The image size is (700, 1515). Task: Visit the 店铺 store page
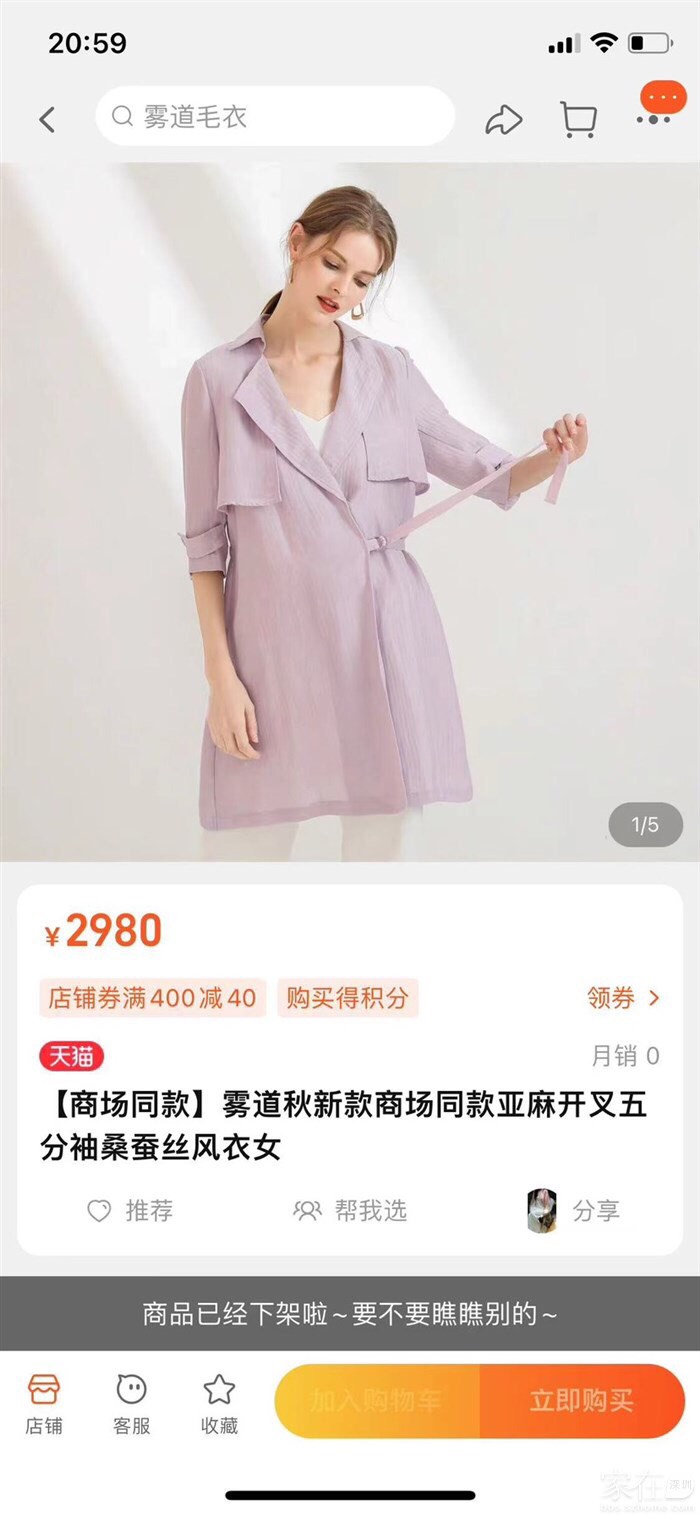tap(44, 1403)
